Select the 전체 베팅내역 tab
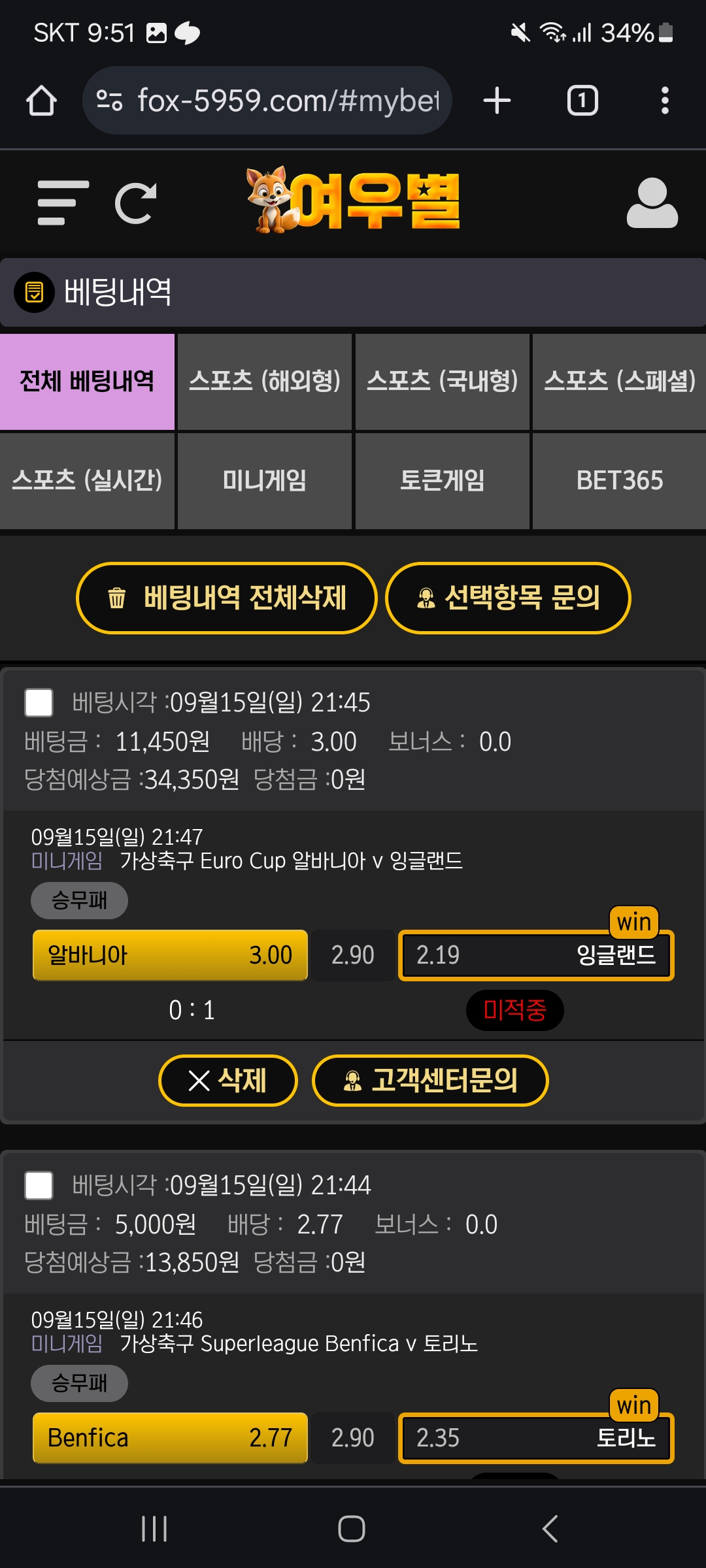Screen dimensions: 706x1568 [x=87, y=382]
